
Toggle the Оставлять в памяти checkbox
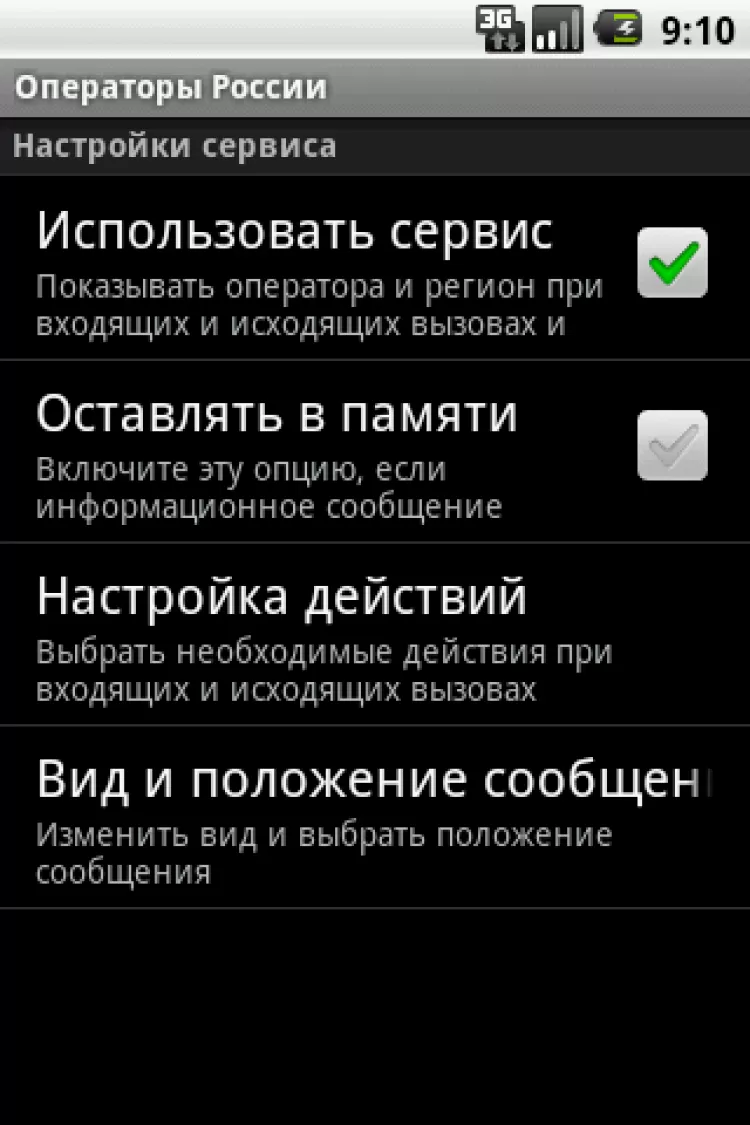(x=672, y=446)
